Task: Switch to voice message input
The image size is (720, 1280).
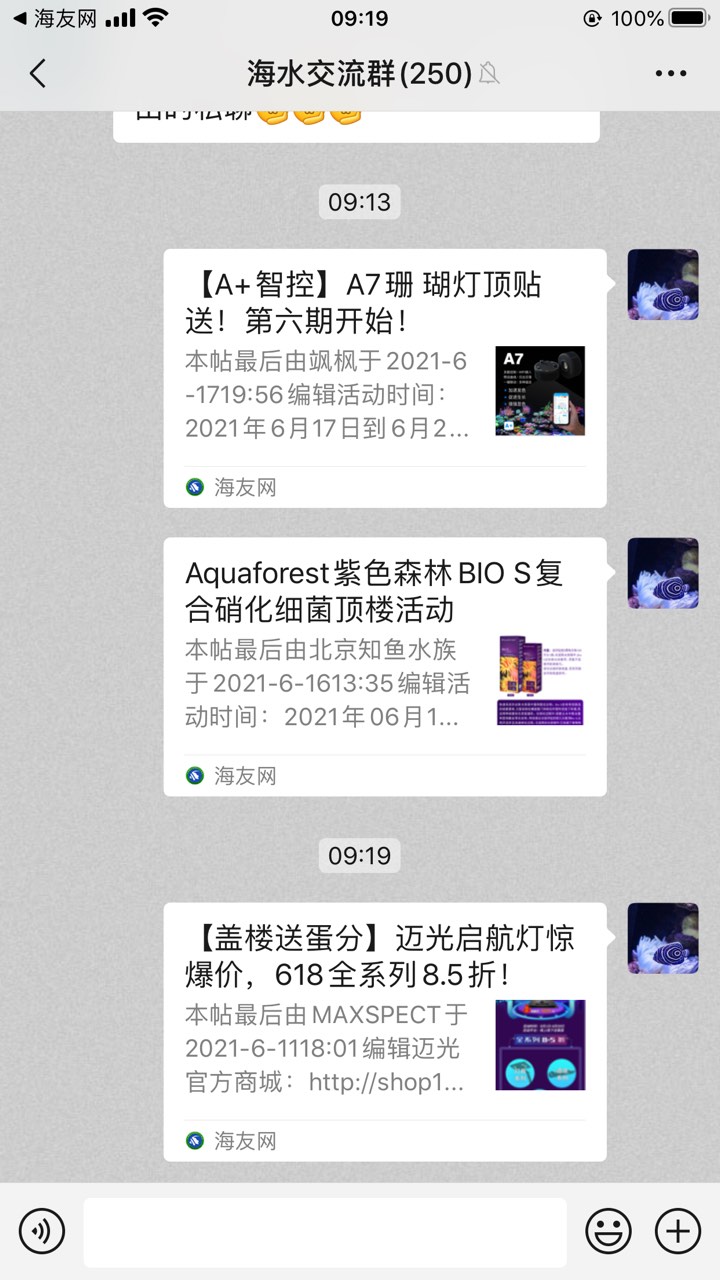Action: click(x=42, y=1229)
